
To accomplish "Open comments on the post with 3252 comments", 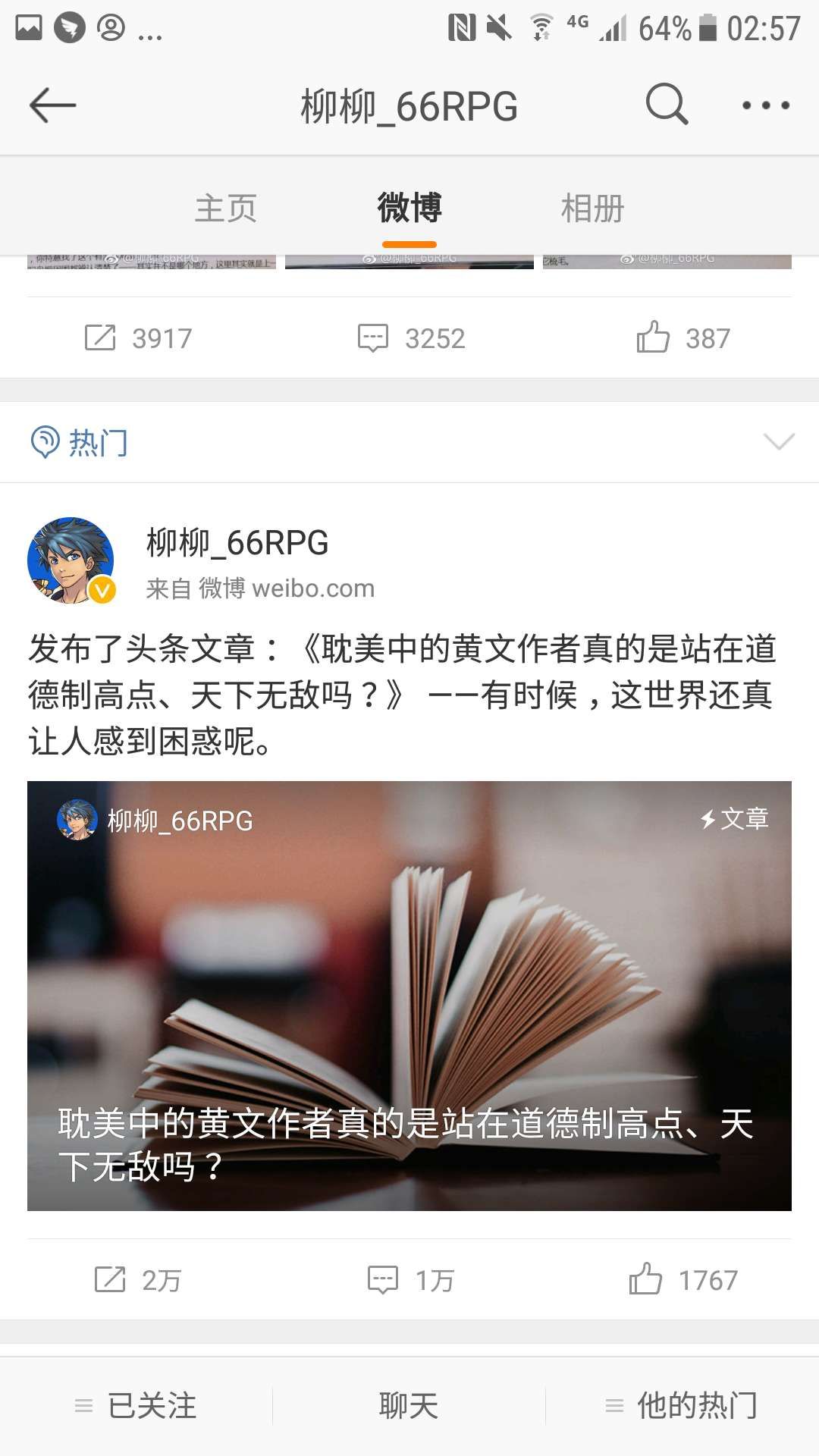I will [x=410, y=338].
